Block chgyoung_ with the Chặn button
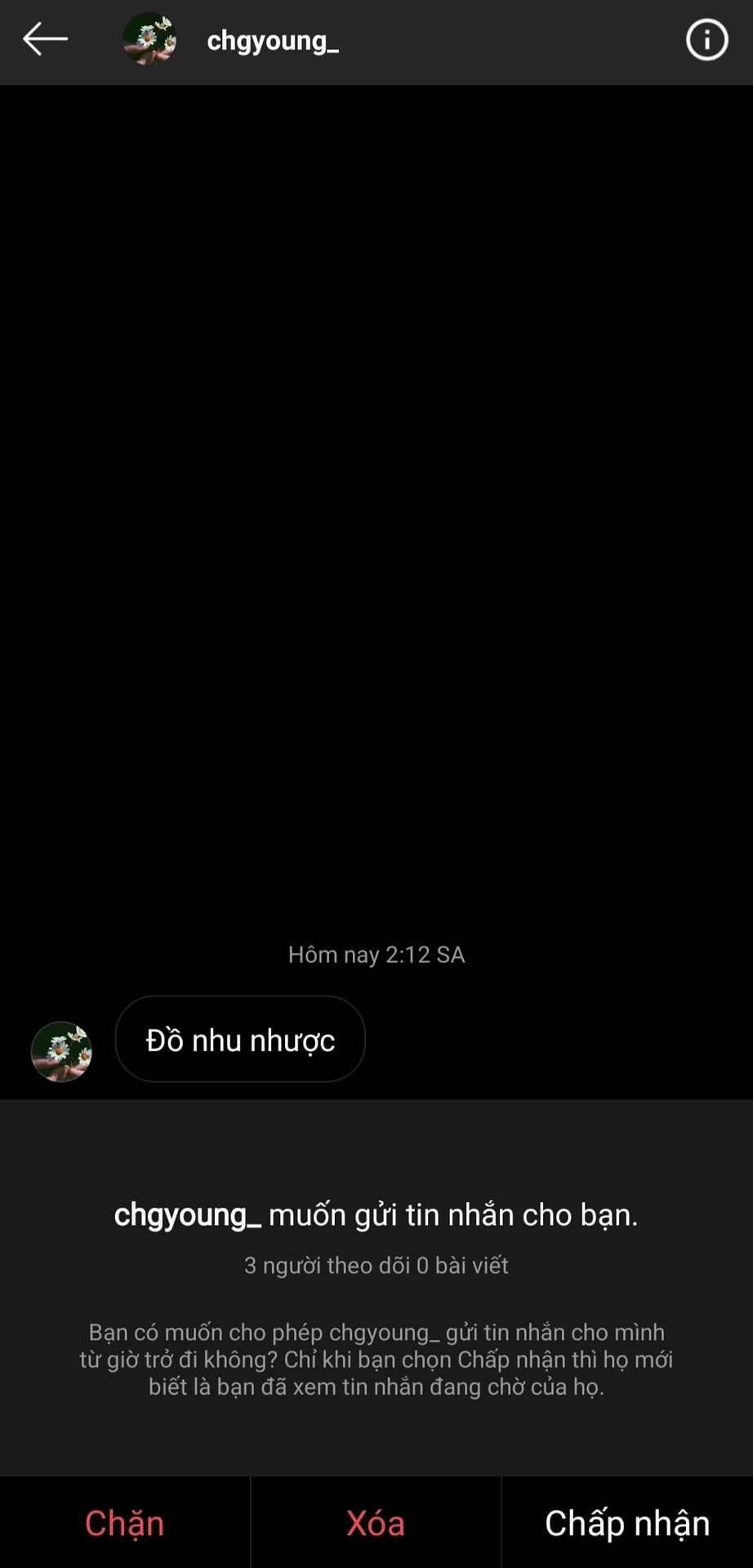 [124, 1523]
